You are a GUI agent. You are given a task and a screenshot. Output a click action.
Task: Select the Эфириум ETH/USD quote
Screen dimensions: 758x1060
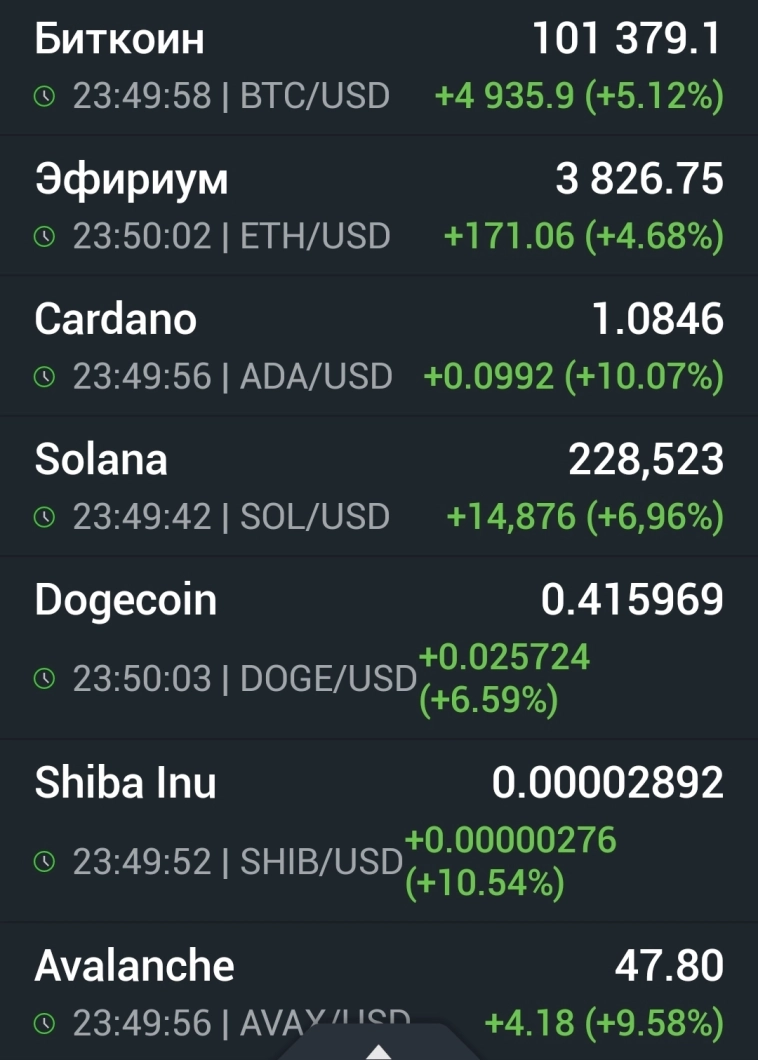tap(378, 207)
